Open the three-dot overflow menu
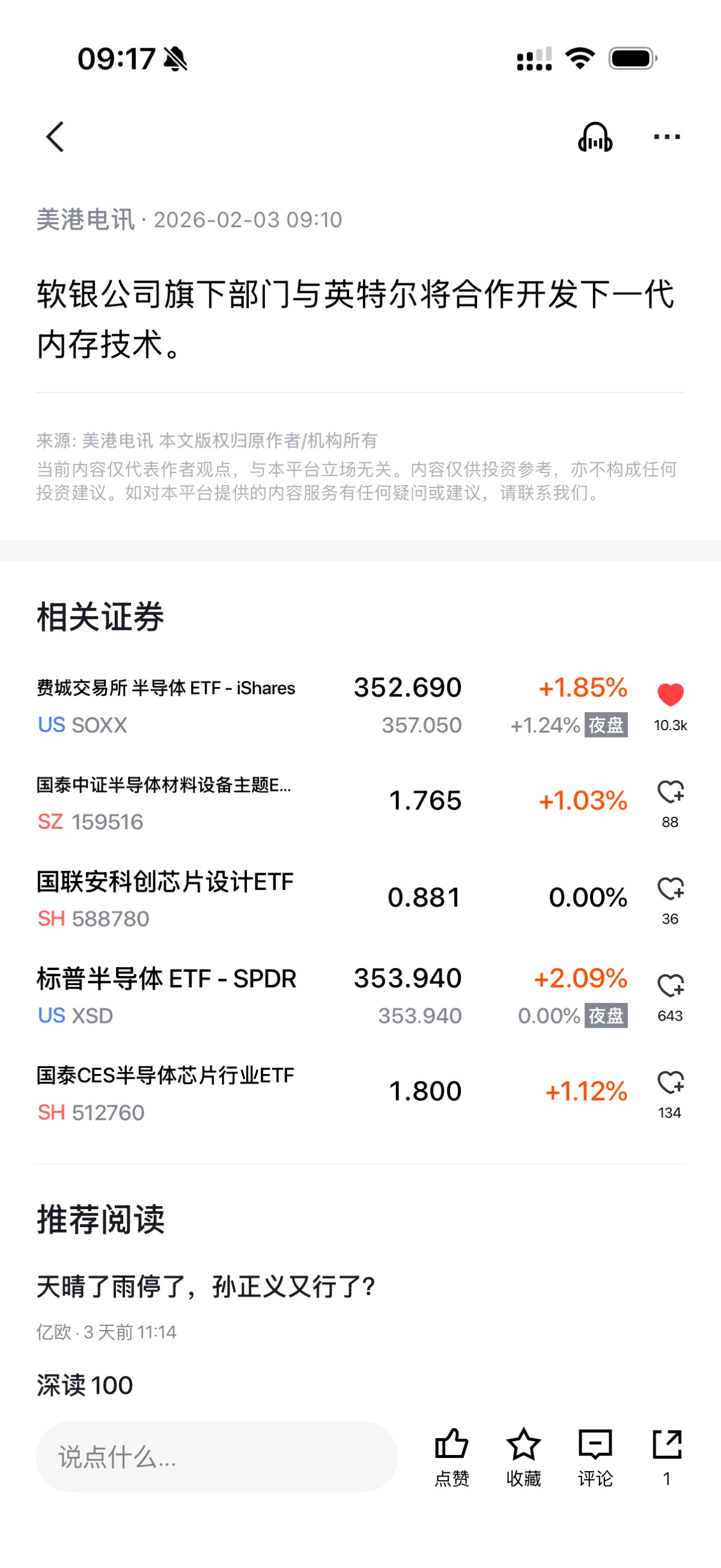Viewport: 721px width, 1568px height. 666,136
